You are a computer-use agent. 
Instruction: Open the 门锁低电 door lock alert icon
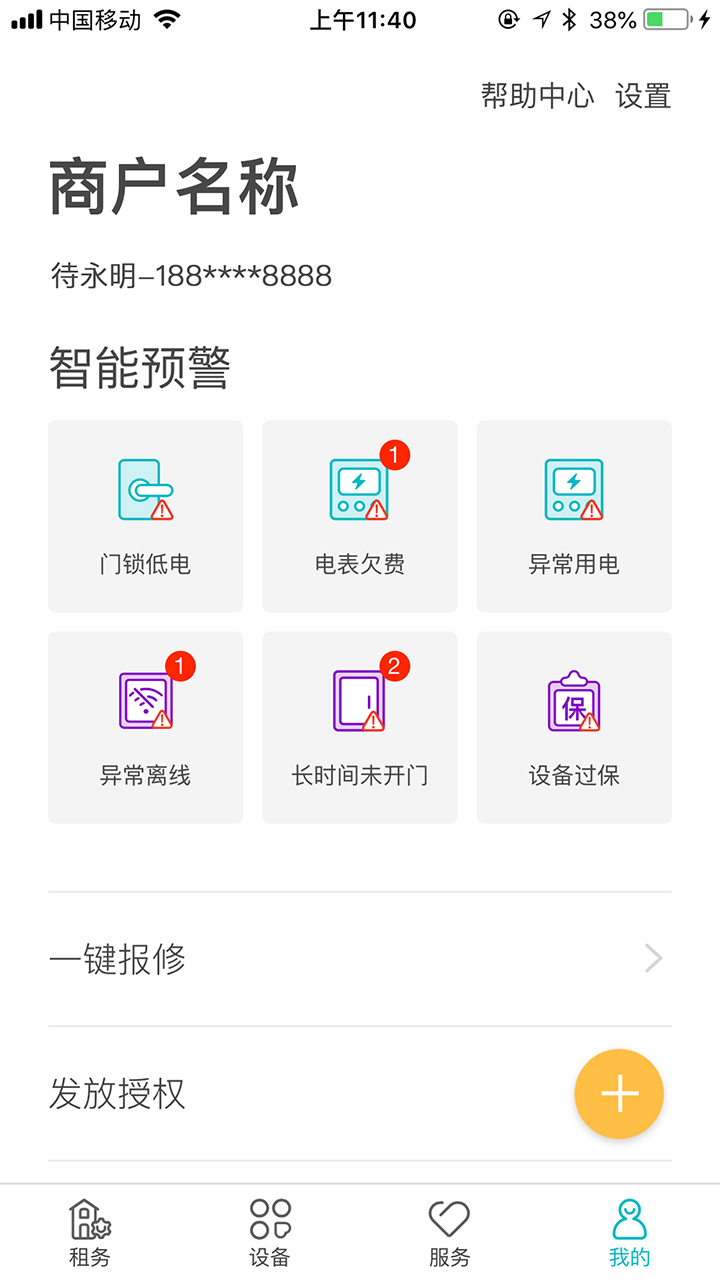(144, 487)
